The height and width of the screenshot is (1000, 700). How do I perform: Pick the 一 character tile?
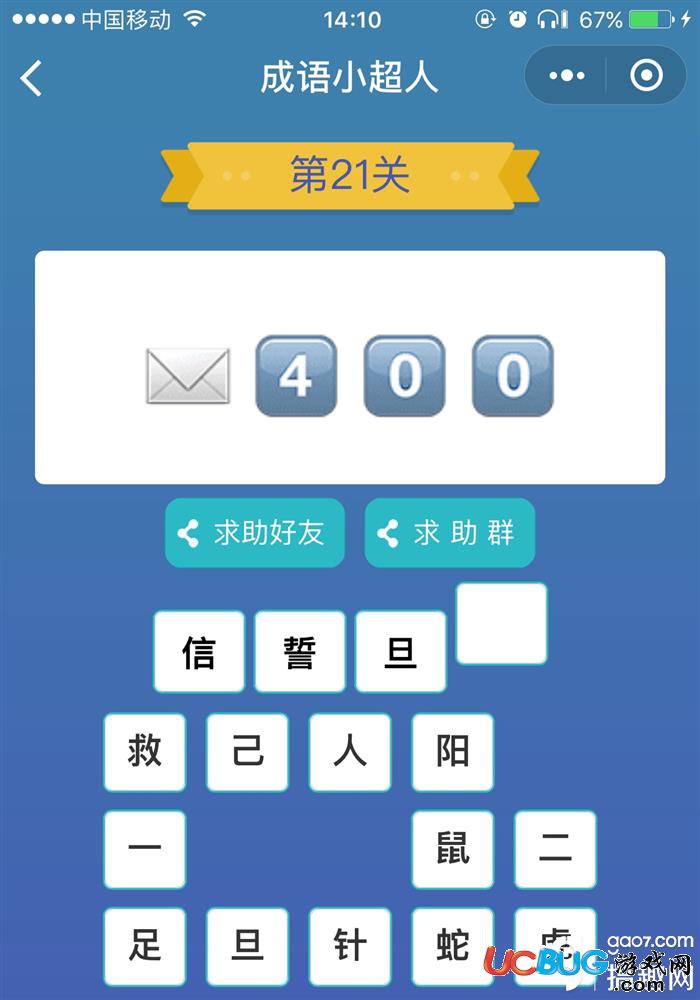145,850
